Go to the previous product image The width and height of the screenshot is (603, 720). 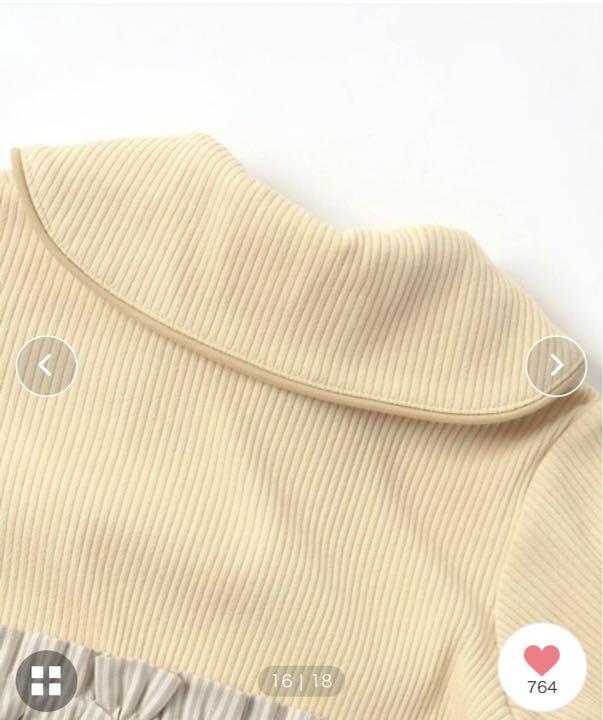46,366
